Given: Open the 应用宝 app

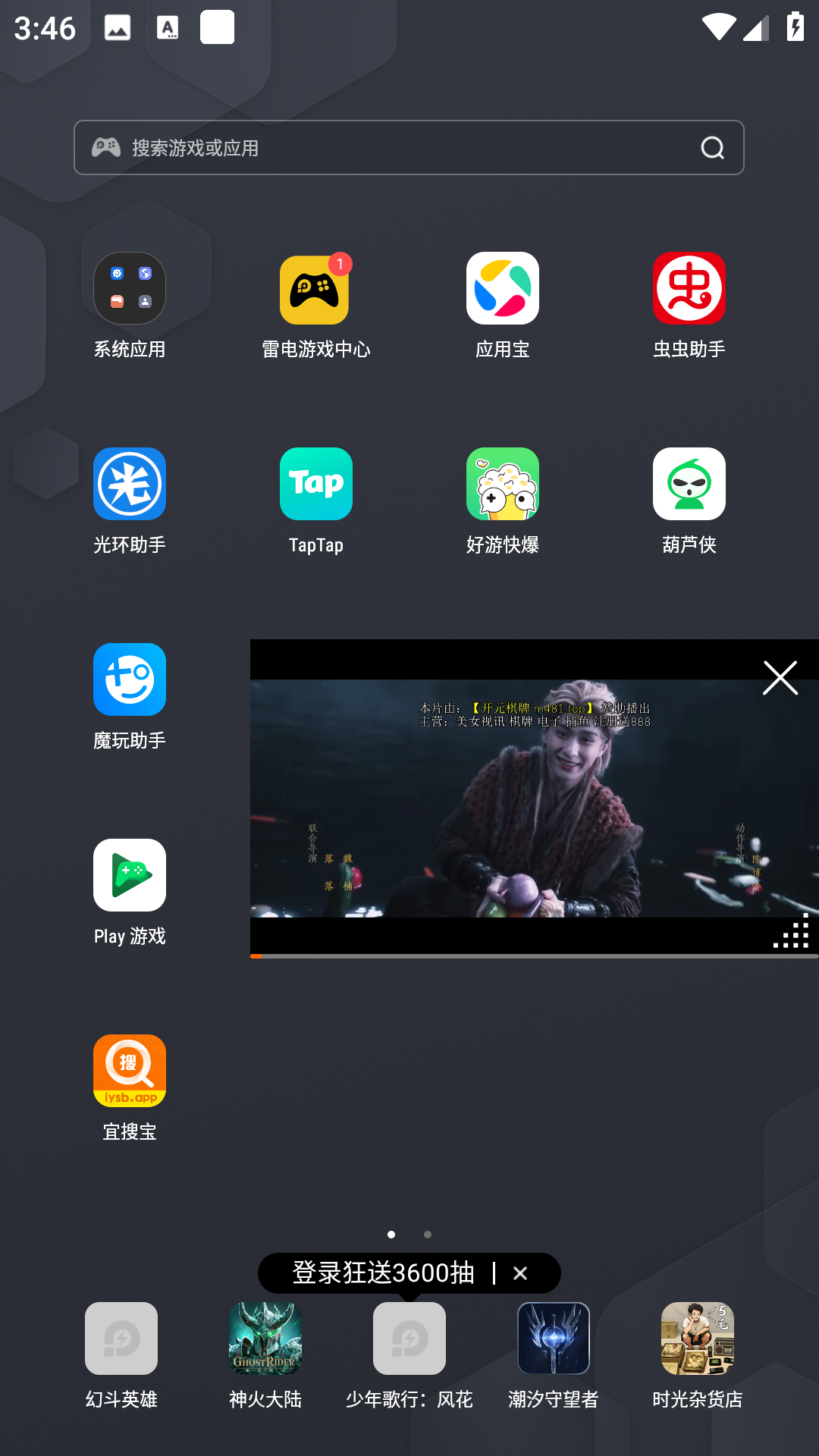Looking at the screenshot, I should pos(503,289).
